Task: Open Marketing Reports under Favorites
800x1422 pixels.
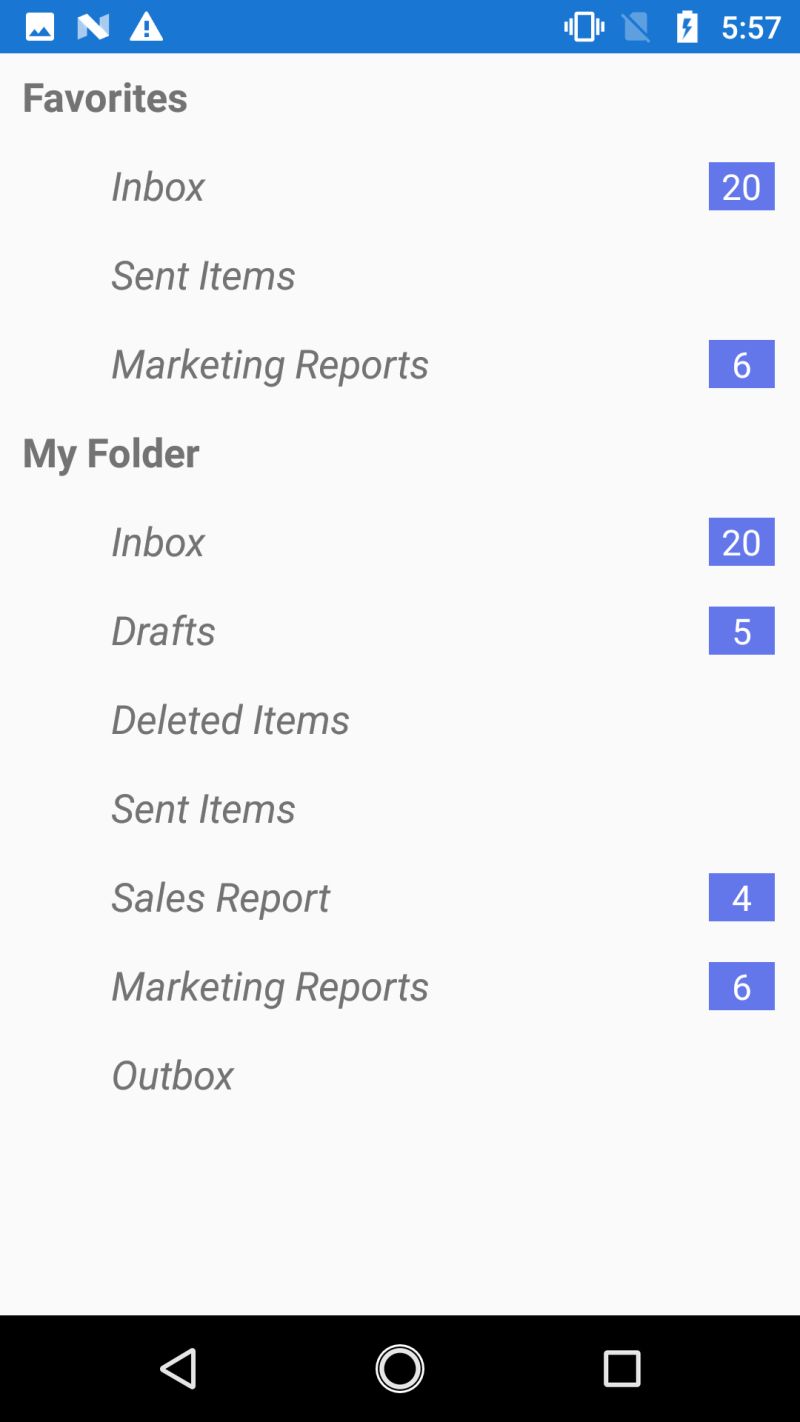Action: point(270,365)
